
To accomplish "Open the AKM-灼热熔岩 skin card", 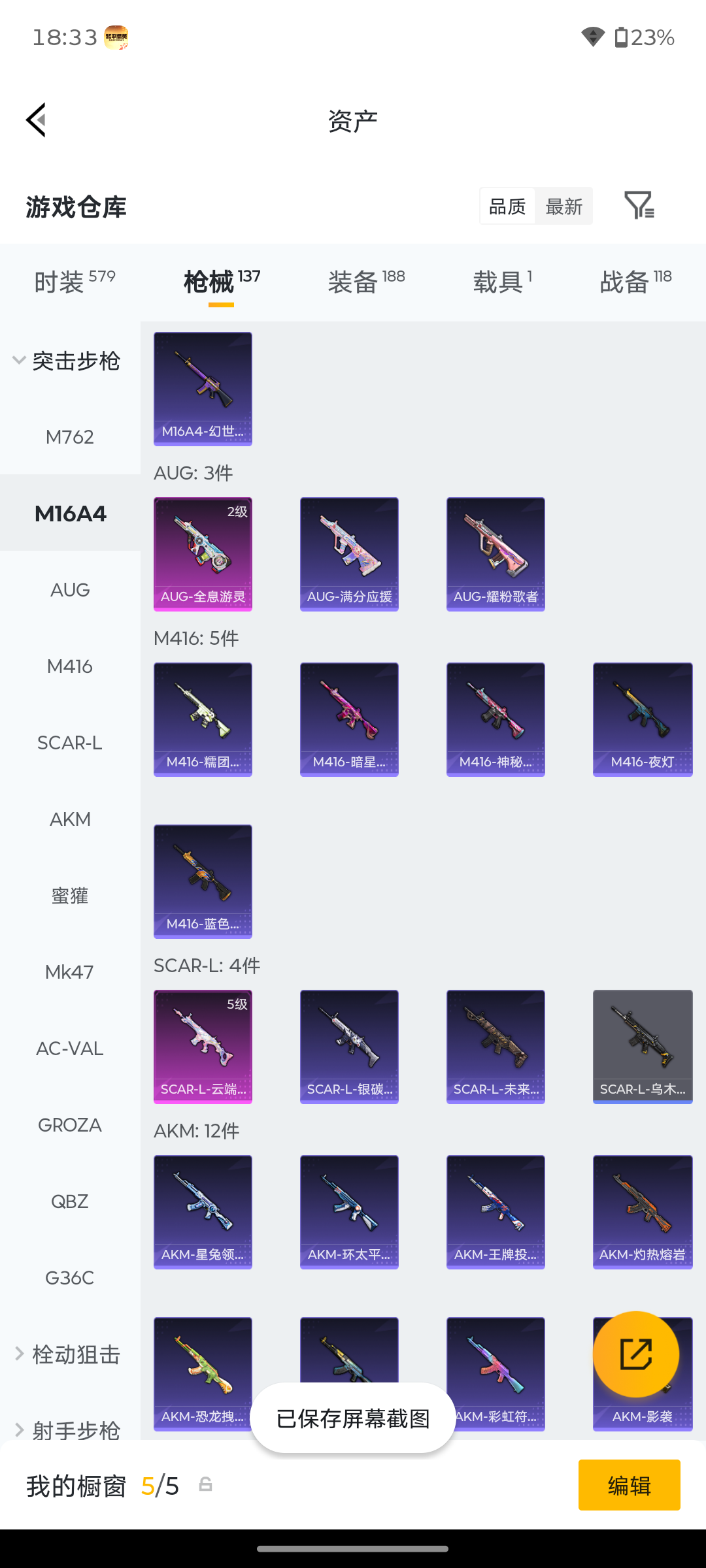I will (643, 1212).
